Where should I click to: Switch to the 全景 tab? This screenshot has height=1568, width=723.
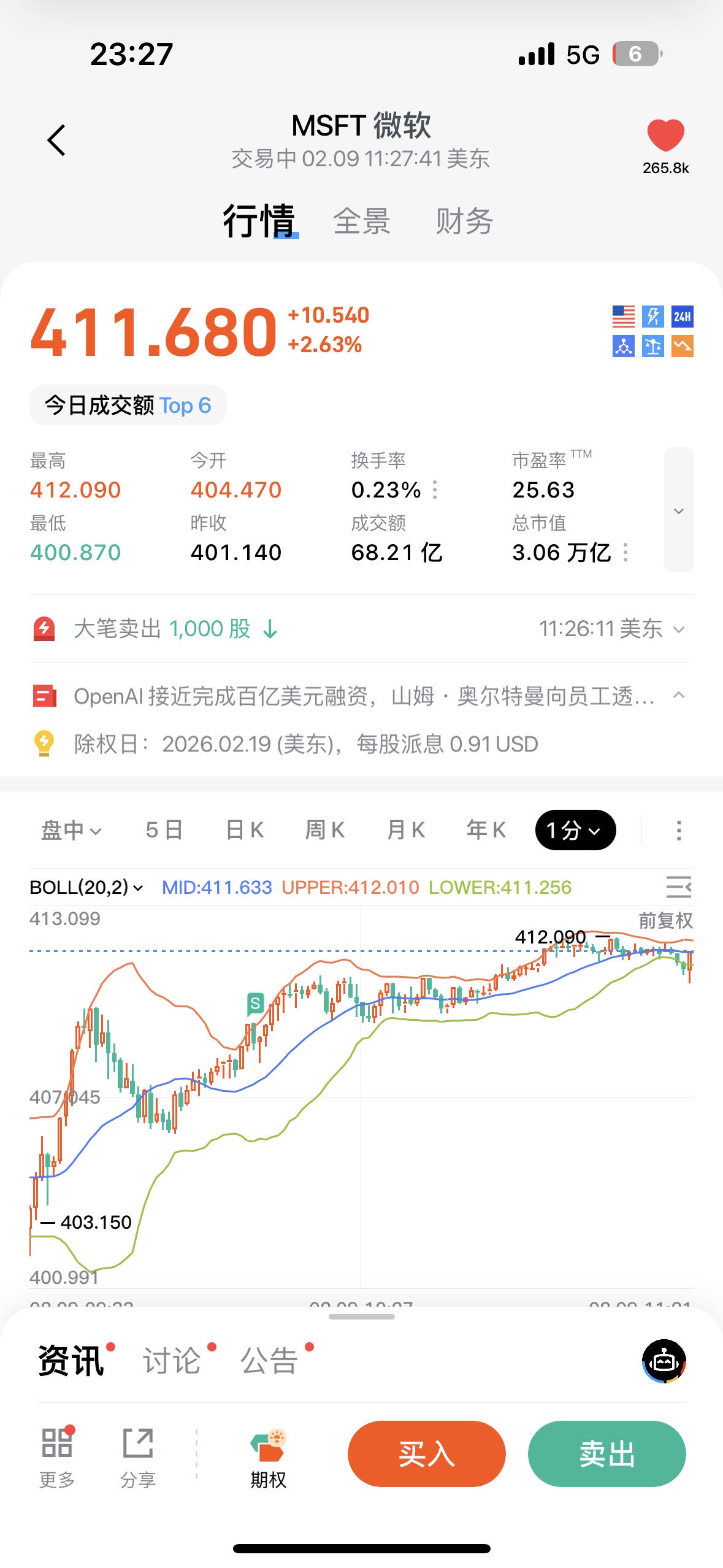pos(361,221)
